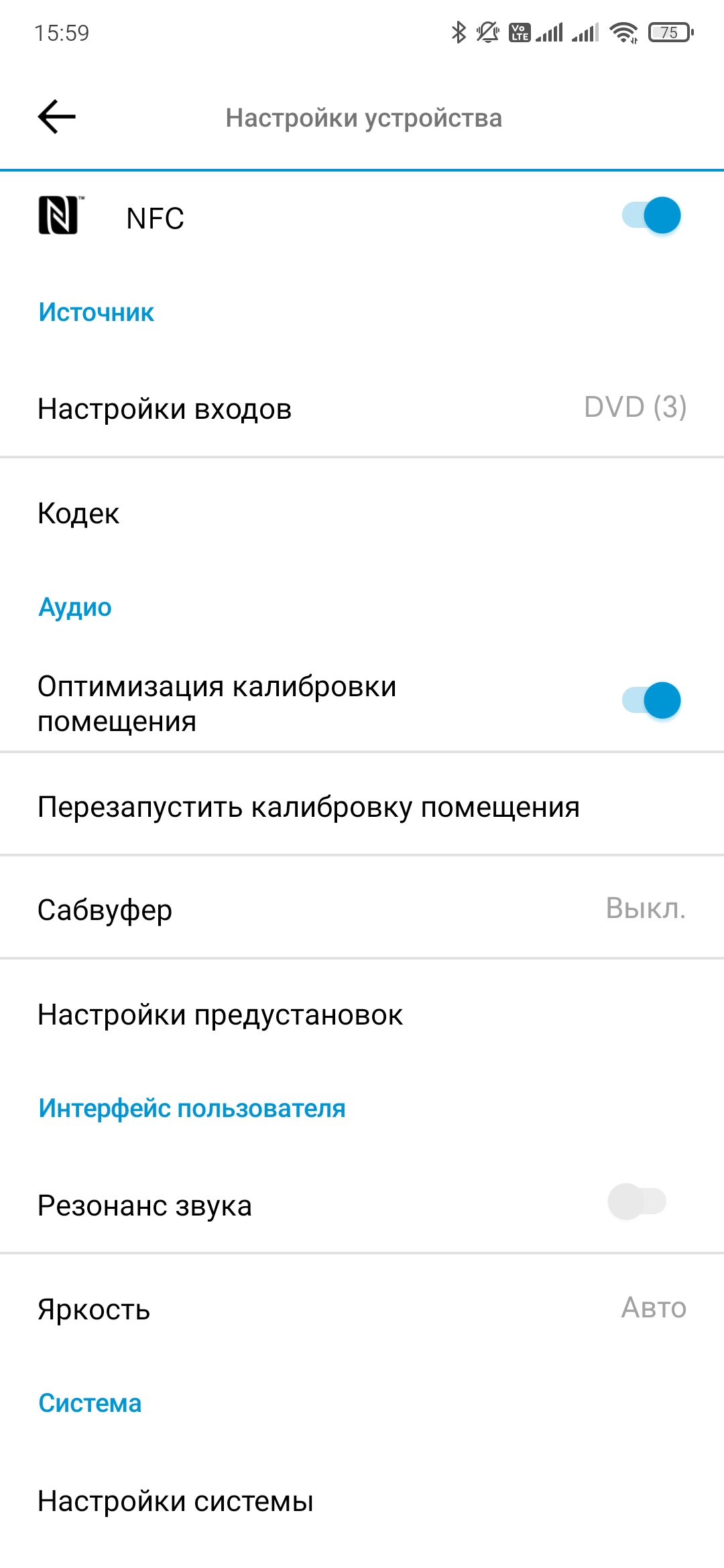Change the Яркость setting
724x1568 pixels.
click(362, 1309)
